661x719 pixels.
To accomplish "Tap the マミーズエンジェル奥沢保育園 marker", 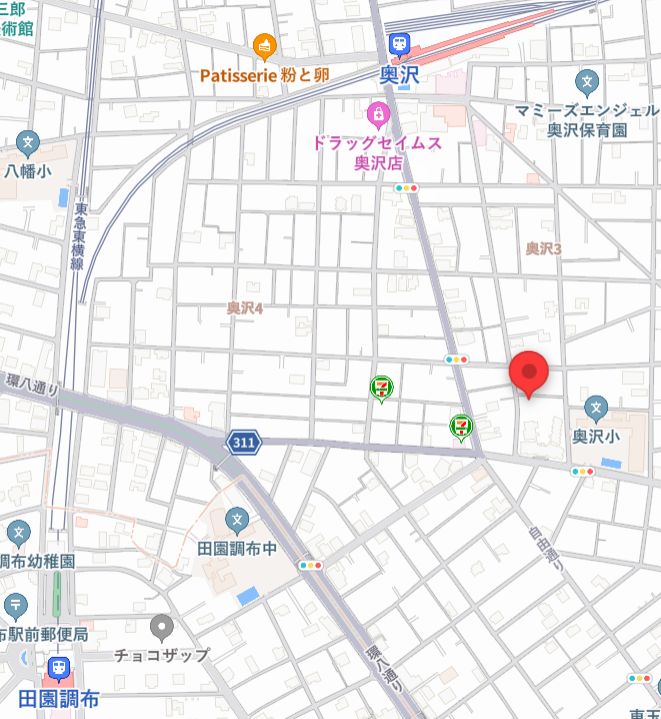I will pyautogui.click(x=587, y=83).
